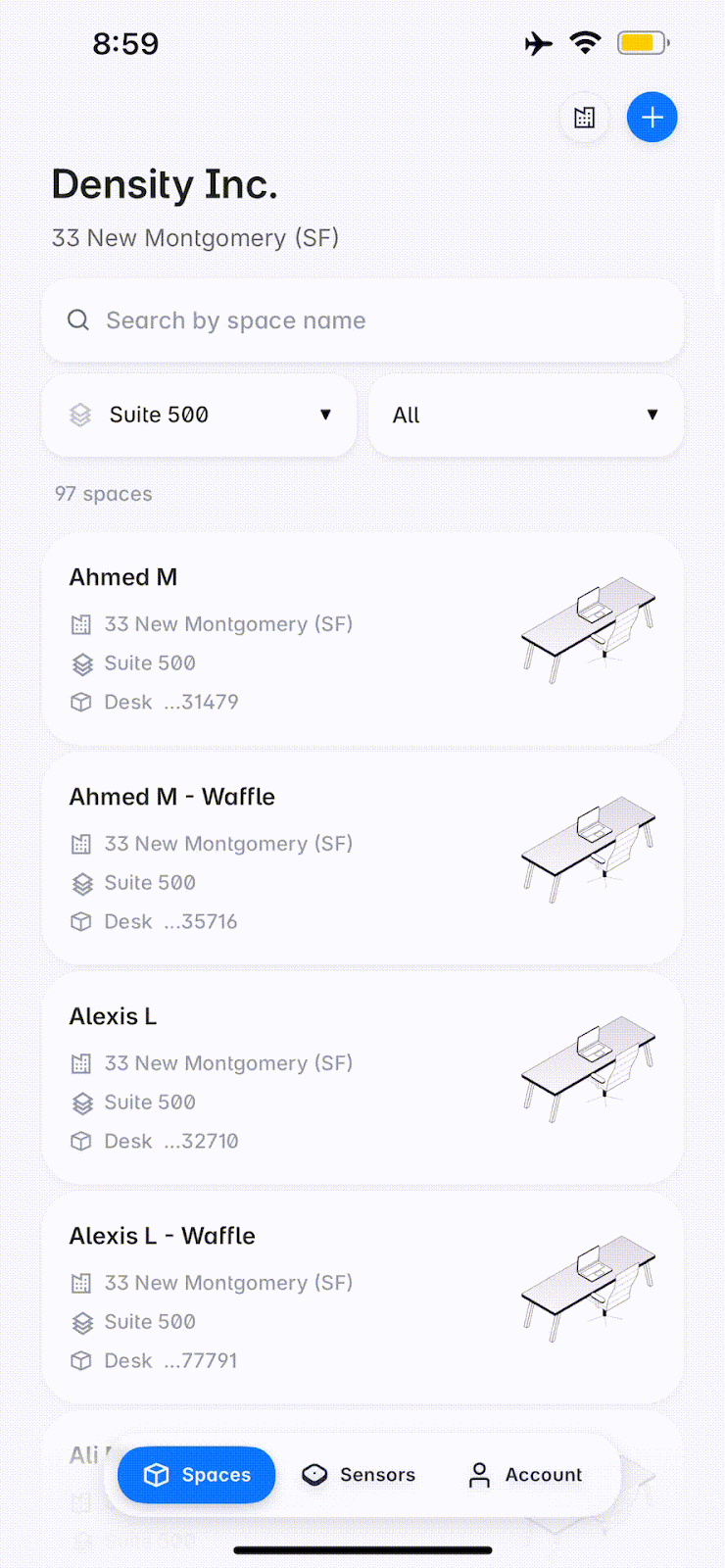Tap the Search by space name field
The height and width of the screenshot is (1568, 725).
click(362, 320)
